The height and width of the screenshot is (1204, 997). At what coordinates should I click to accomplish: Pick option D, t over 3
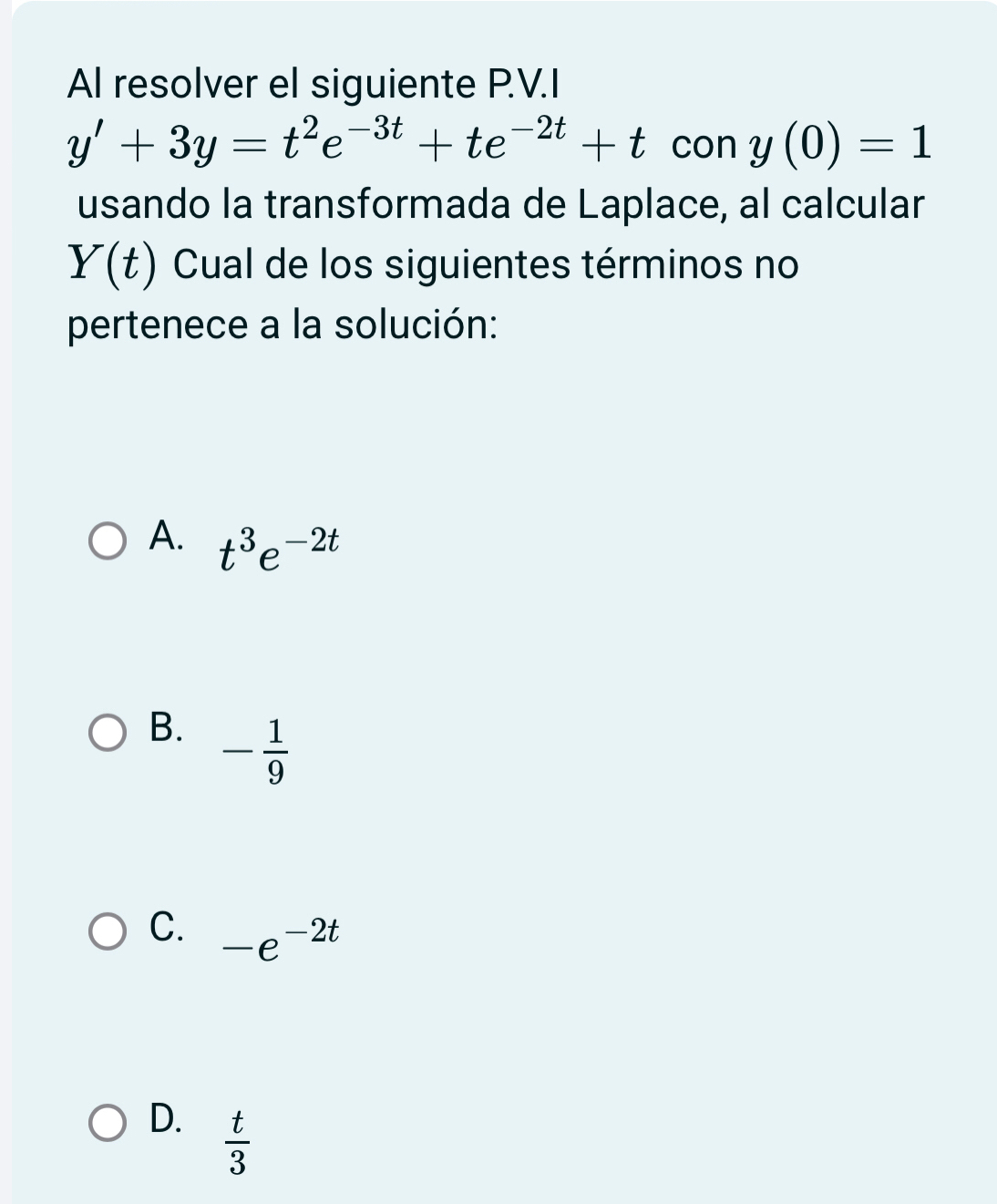click(108, 1123)
